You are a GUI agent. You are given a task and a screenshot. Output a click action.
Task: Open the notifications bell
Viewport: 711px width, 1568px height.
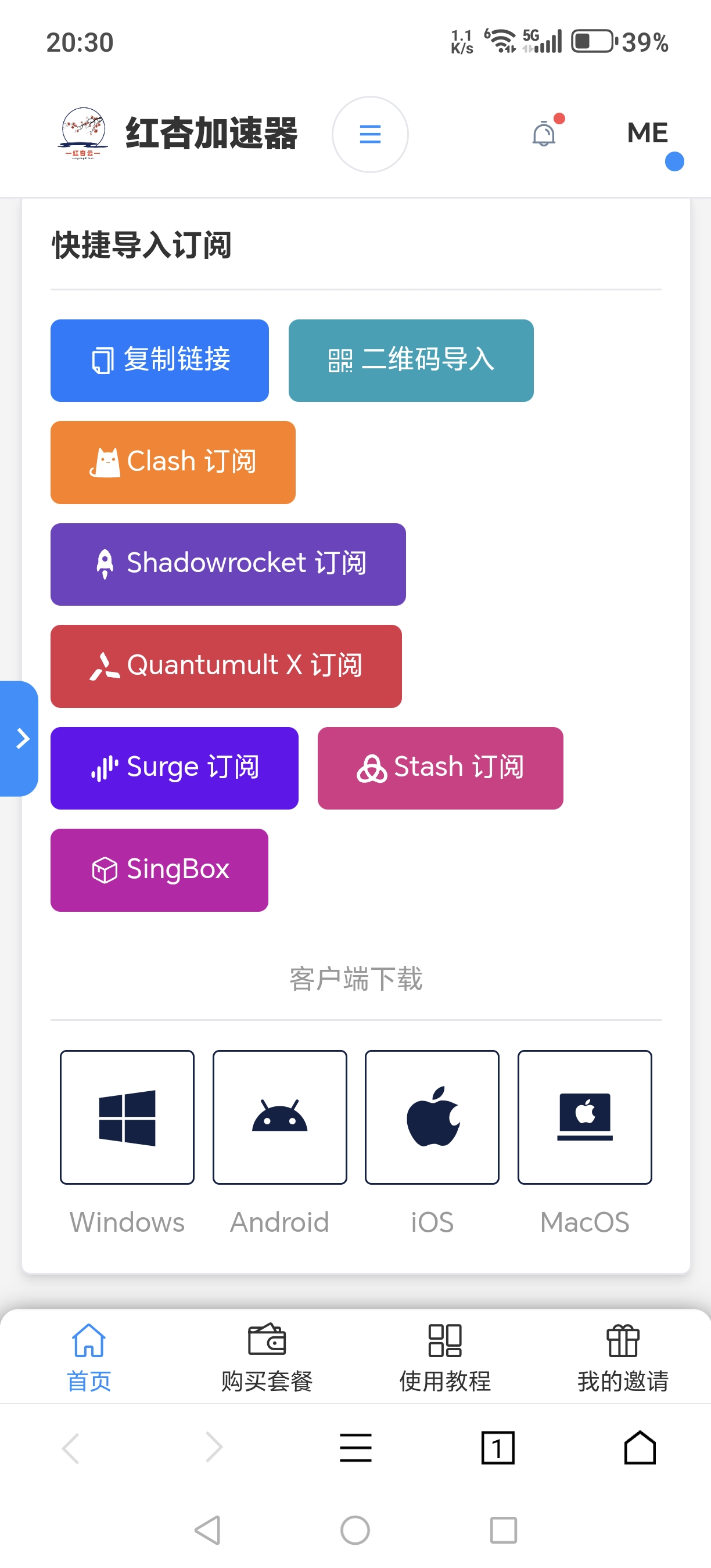[x=544, y=134]
